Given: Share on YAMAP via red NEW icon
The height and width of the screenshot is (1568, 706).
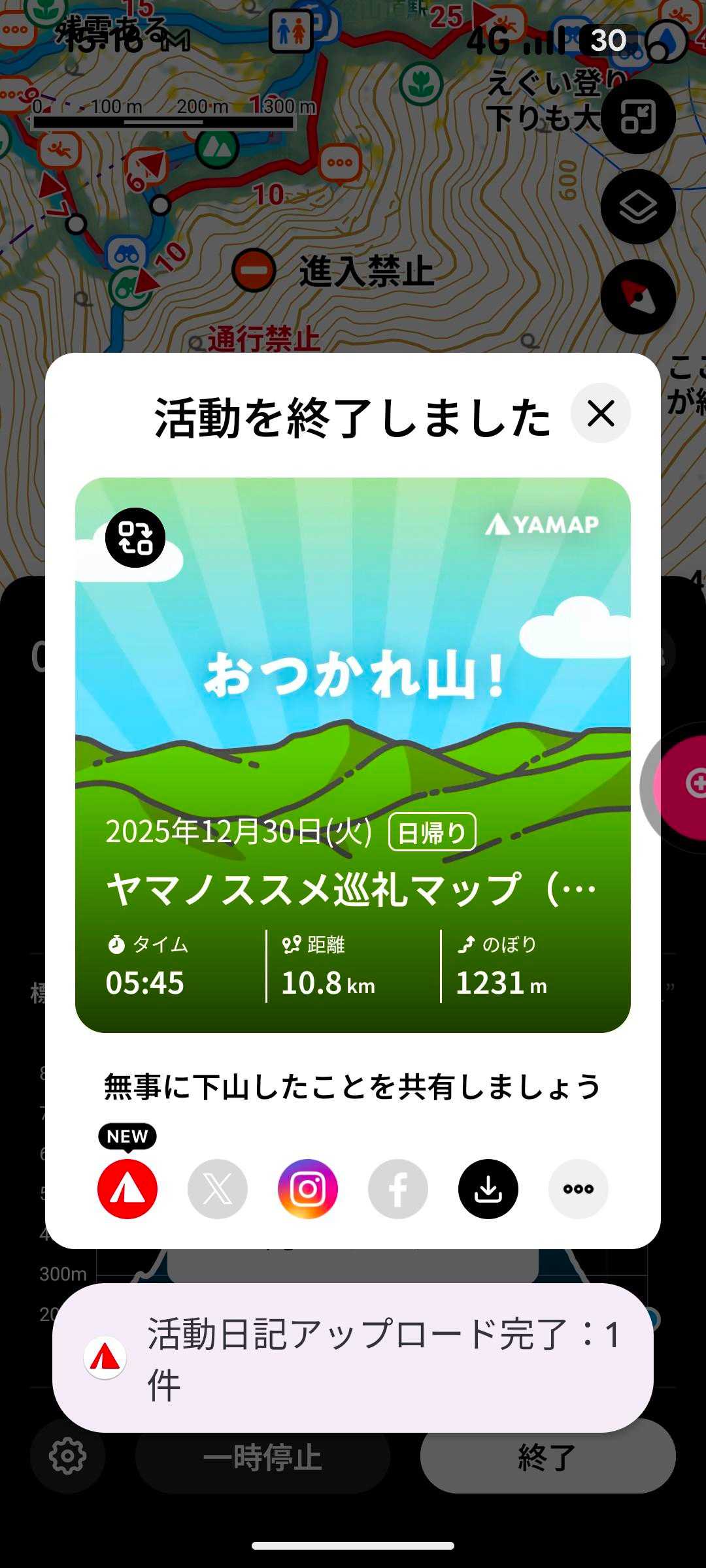Looking at the screenshot, I should pyautogui.click(x=127, y=1188).
